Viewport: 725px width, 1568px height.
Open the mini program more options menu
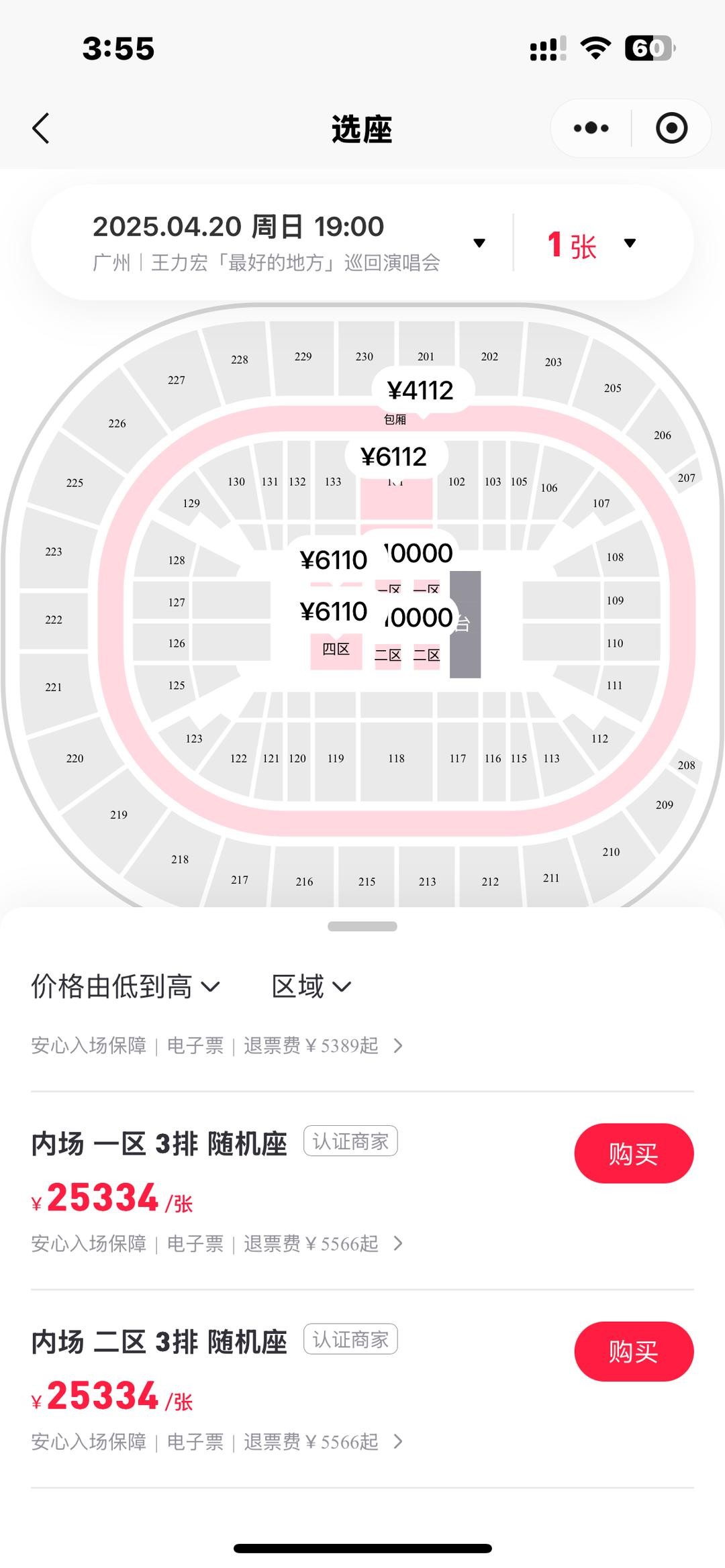click(591, 128)
